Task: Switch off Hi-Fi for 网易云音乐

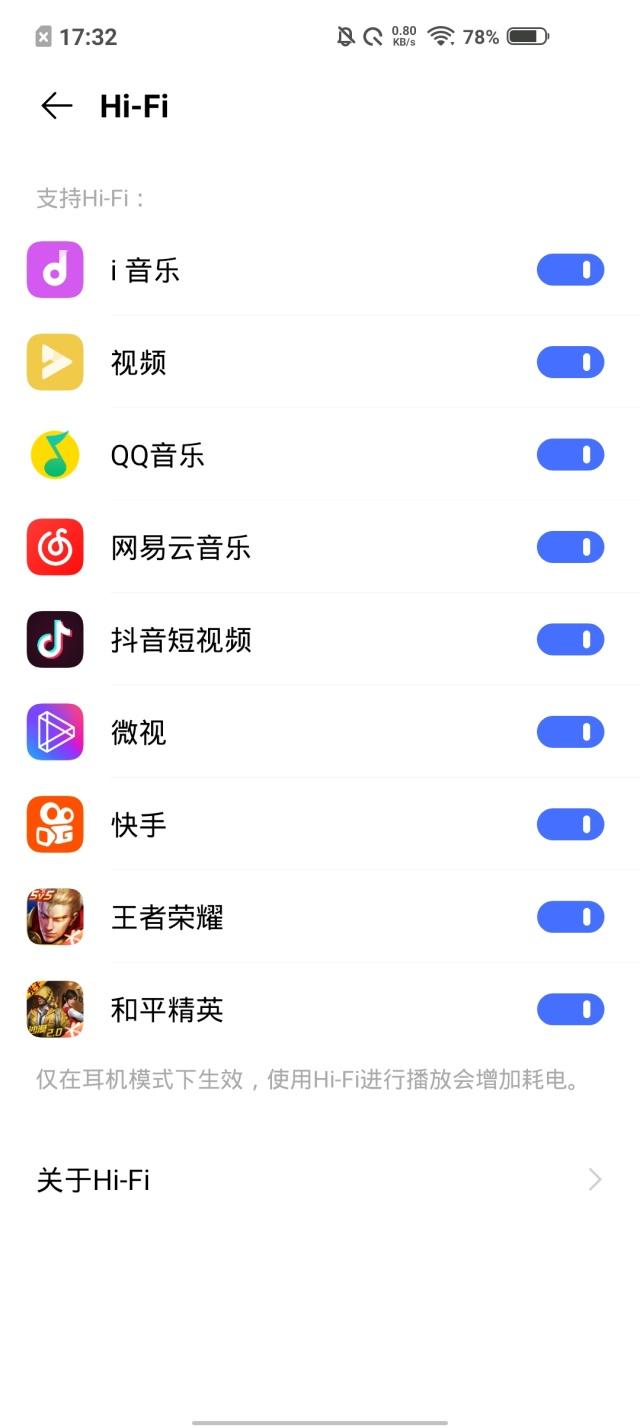Action: [570, 547]
